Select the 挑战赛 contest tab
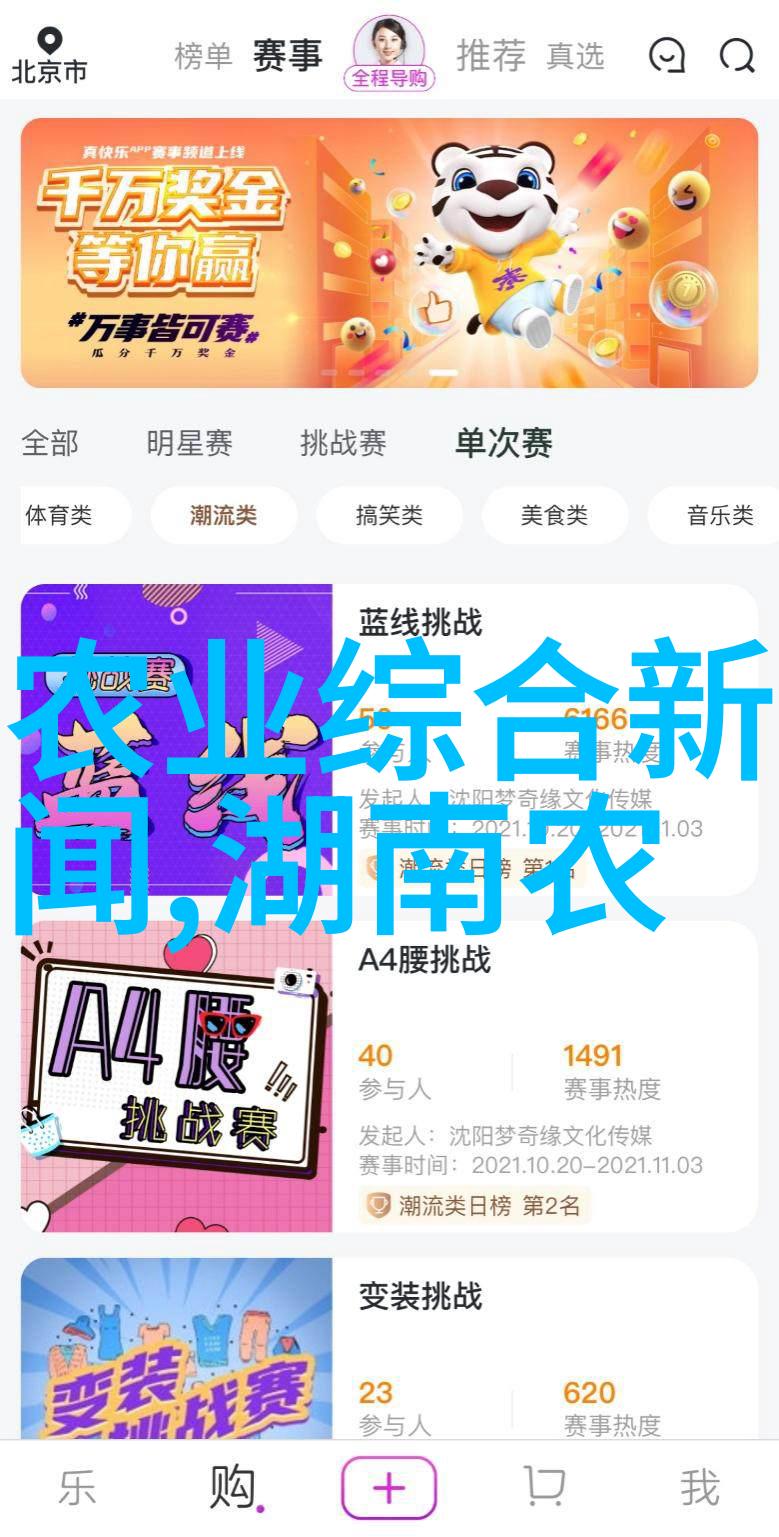The height and width of the screenshot is (1537, 779). click(x=343, y=443)
